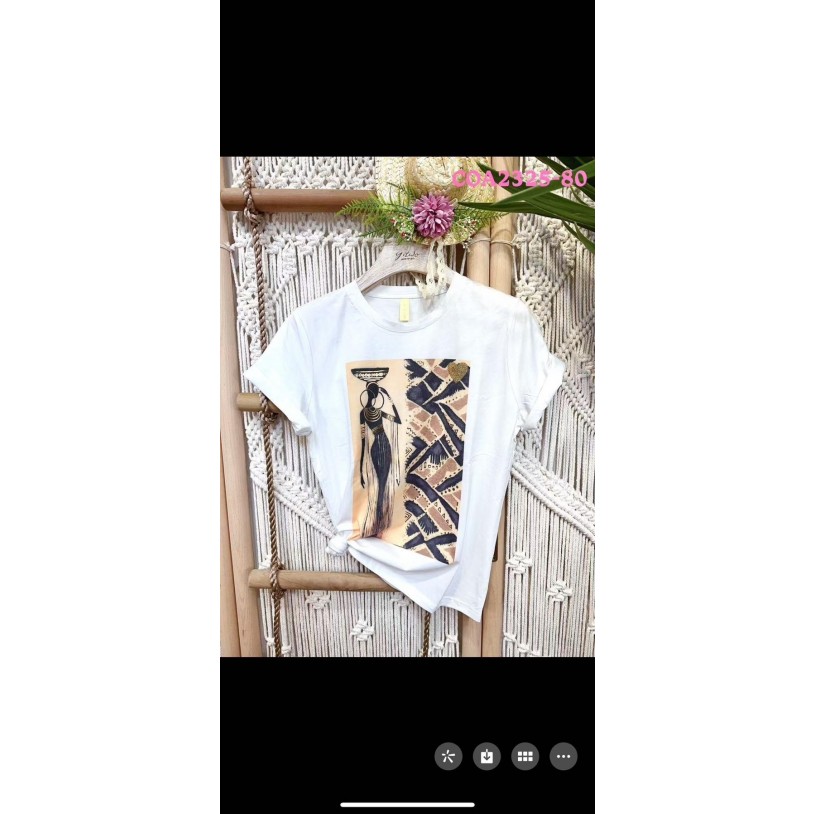
Task: Tap the sparkle effects icon
Action: coord(448,756)
